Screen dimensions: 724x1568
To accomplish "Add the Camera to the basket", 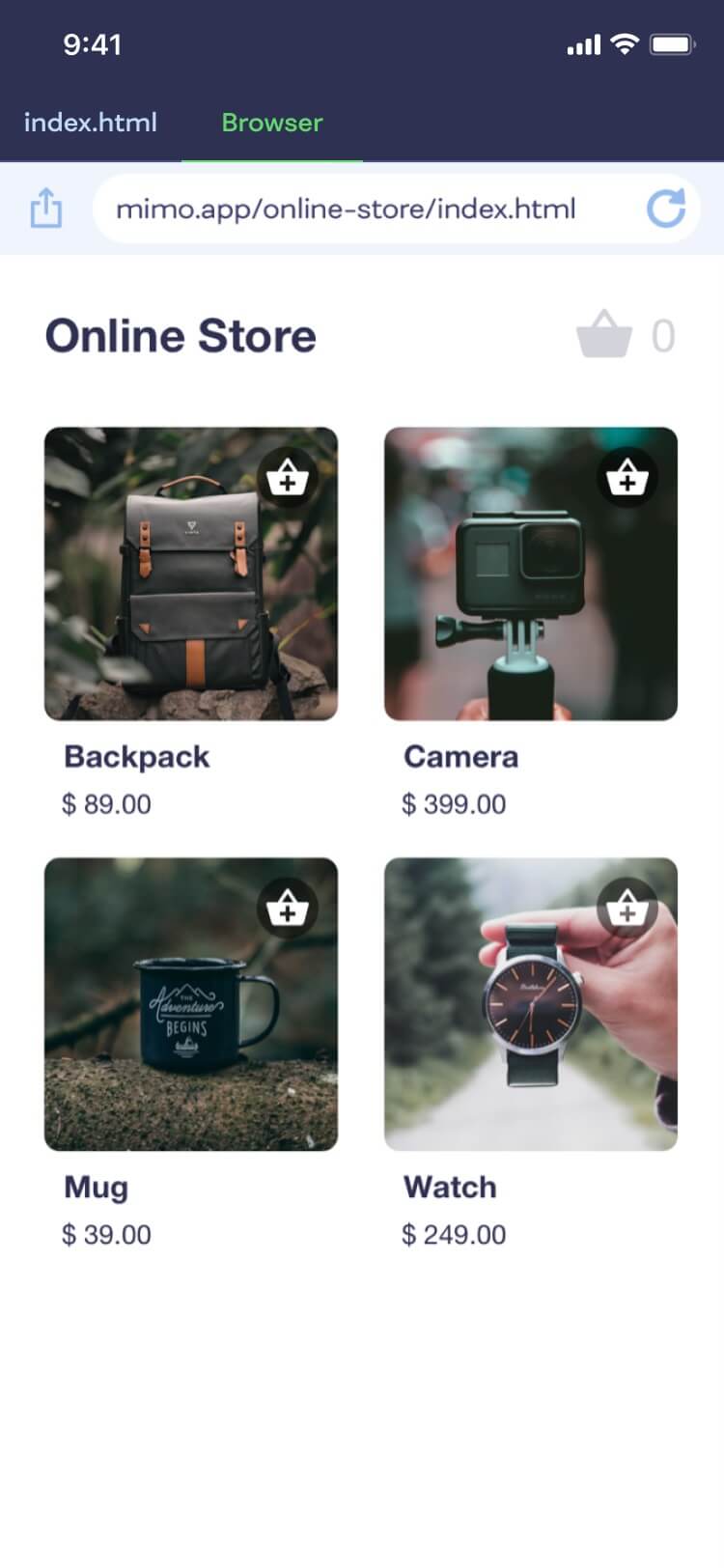I will (627, 478).
